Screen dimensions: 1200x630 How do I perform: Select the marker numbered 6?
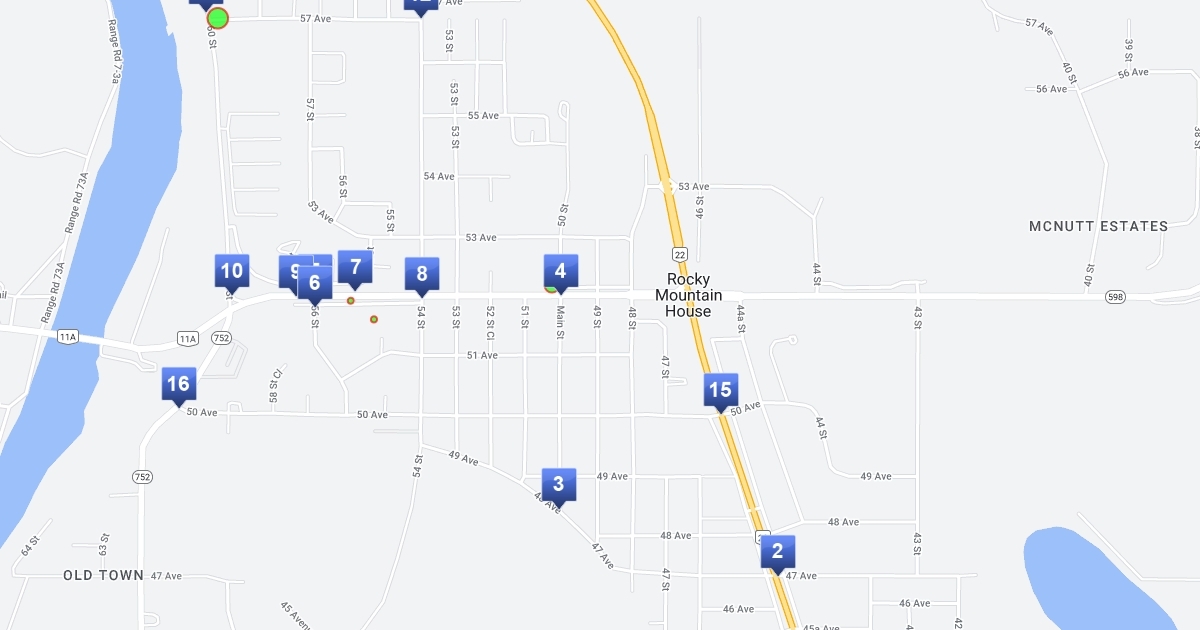click(x=315, y=284)
